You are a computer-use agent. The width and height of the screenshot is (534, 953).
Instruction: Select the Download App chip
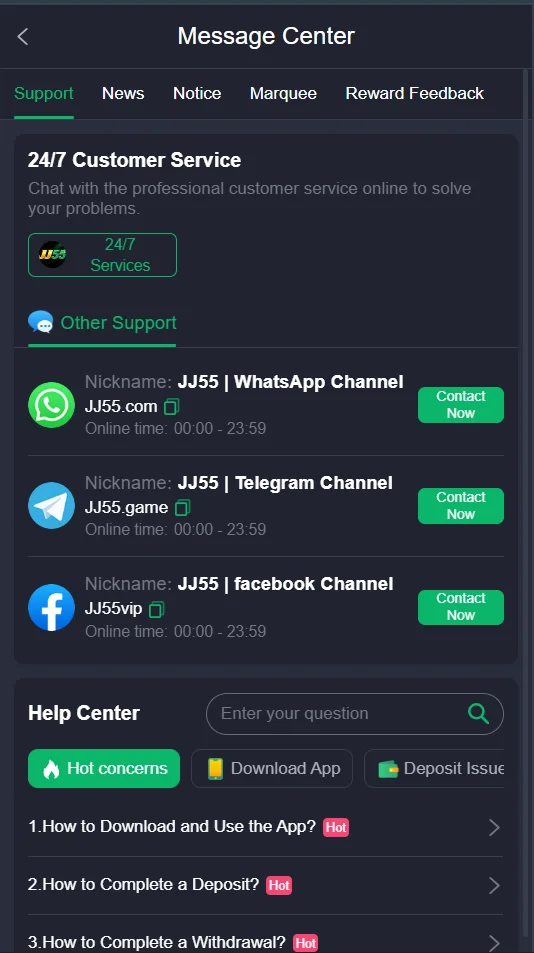pos(272,768)
